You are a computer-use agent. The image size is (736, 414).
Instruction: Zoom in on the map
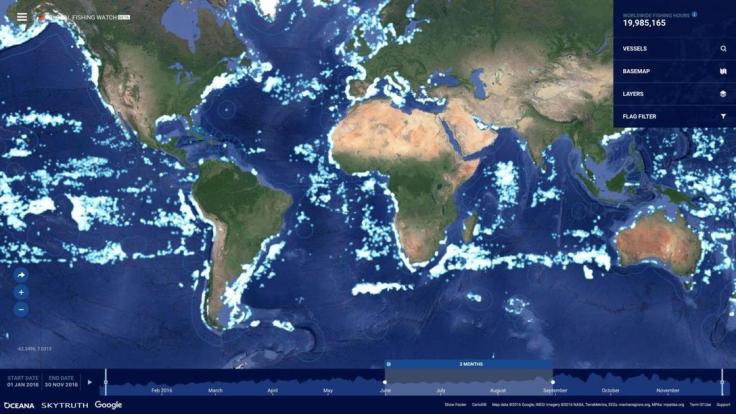[x=21, y=292]
